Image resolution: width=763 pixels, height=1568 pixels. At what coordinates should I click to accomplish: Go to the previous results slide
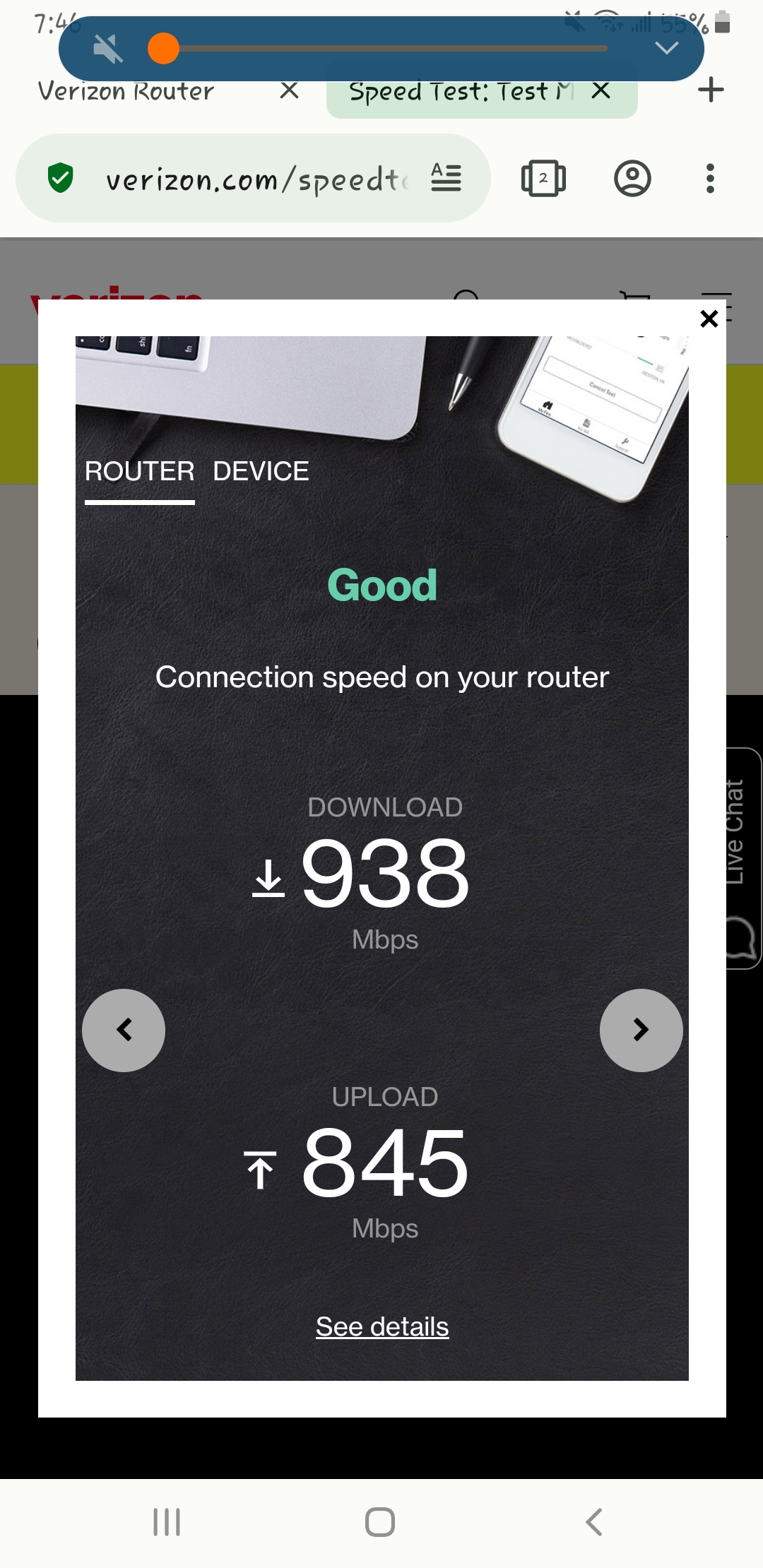click(124, 1030)
